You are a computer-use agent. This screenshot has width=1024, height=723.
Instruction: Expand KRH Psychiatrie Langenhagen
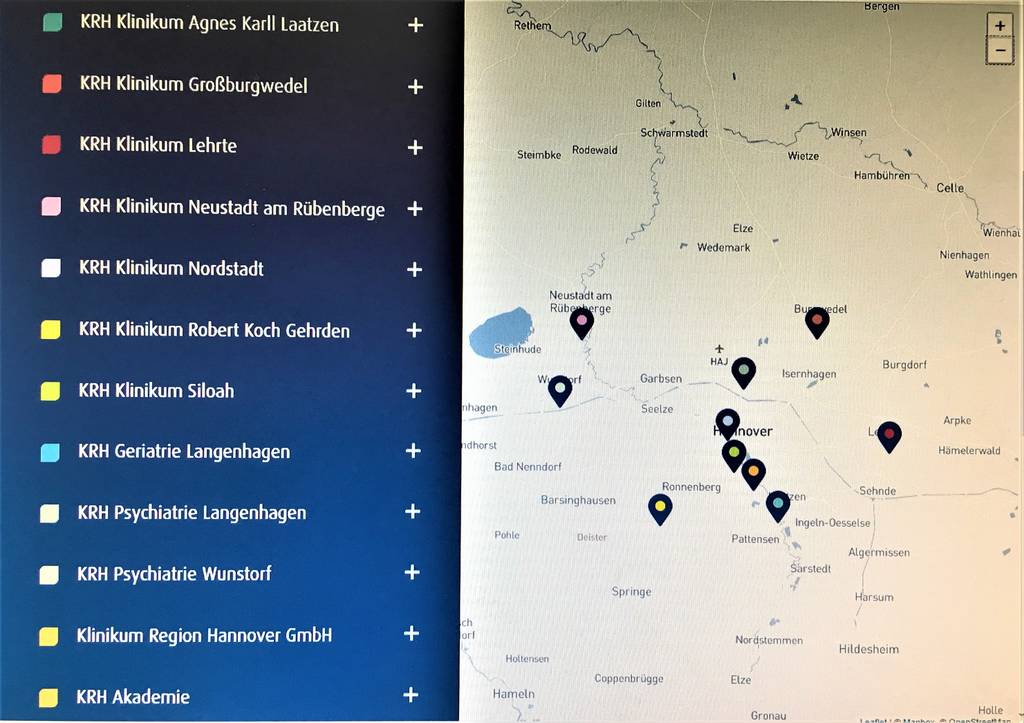click(x=412, y=512)
